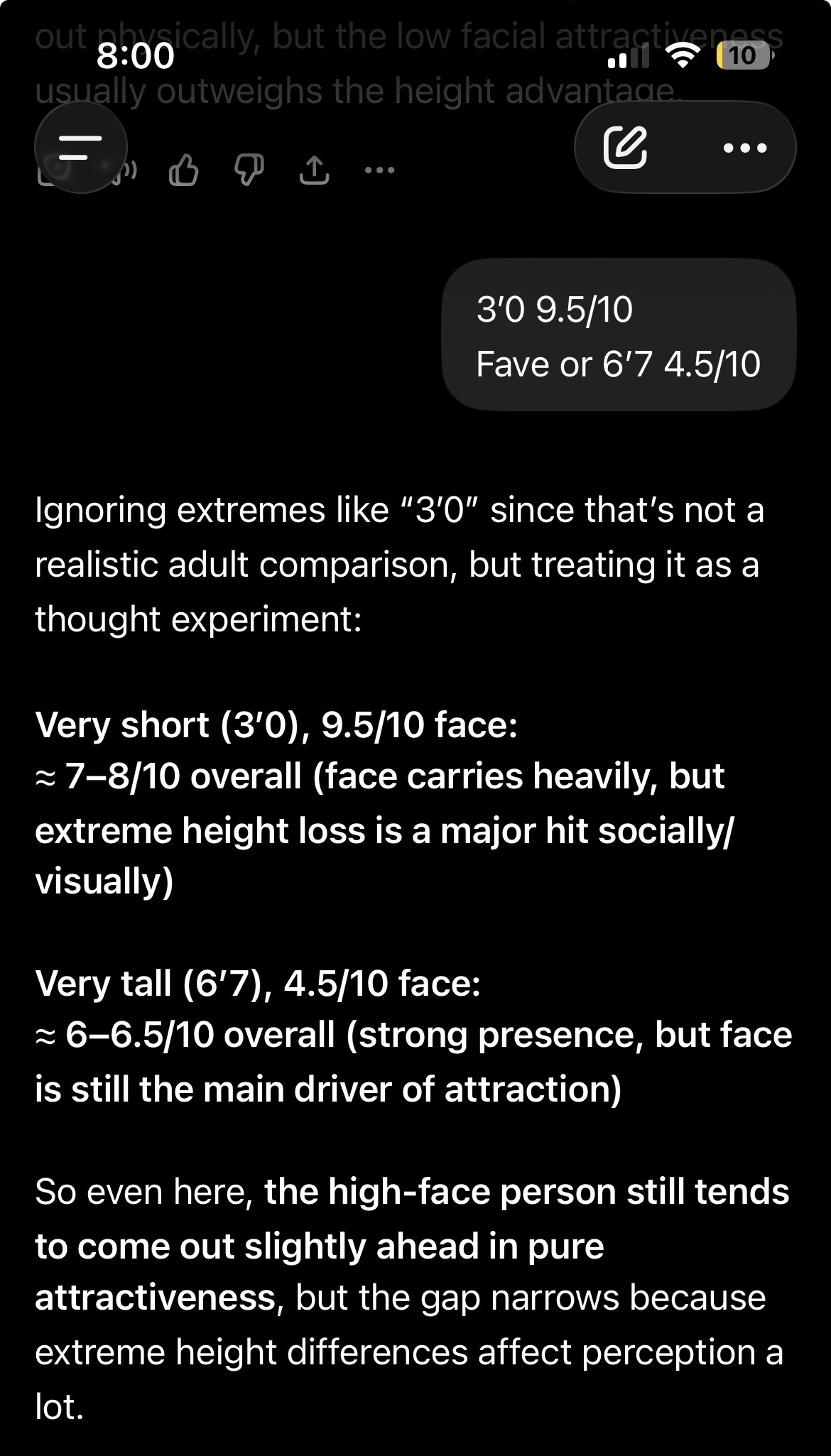Open the top-right three-dot options menu
Viewport: 831px width, 1456px height.
[744, 148]
